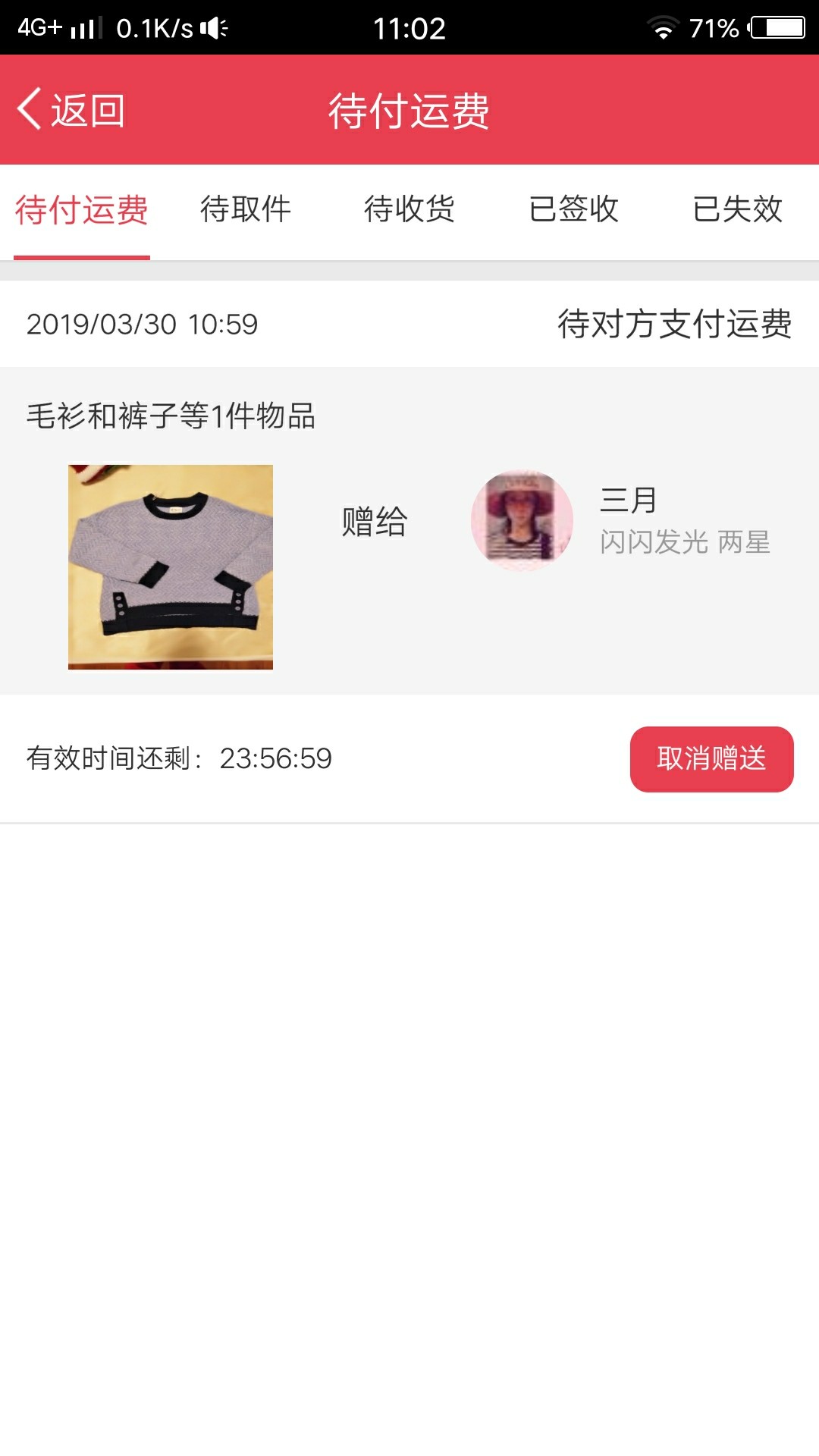The width and height of the screenshot is (819, 1456).
Task: Select the 待付运费 tab
Action: pyautogui.click(x=82, y=210)
